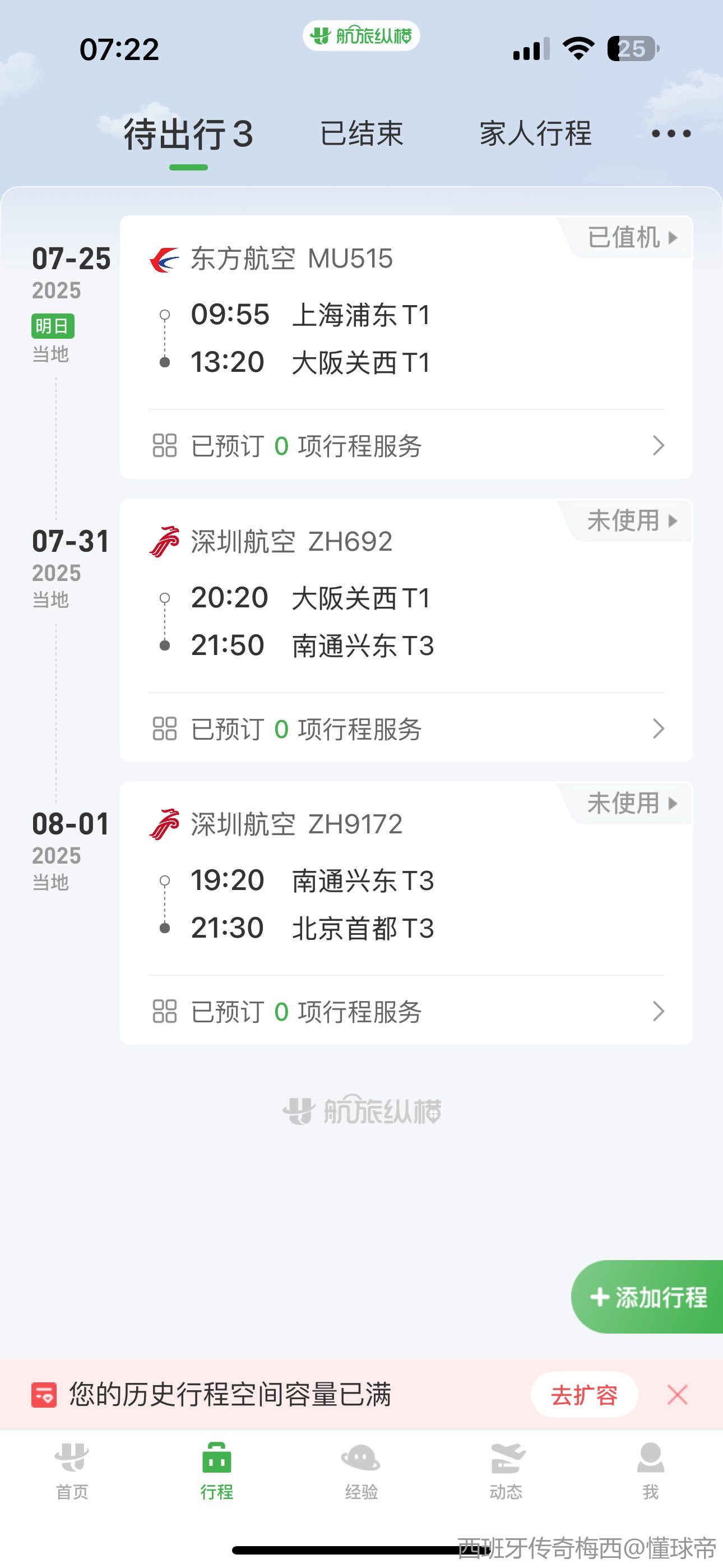Open the three-dot overflow menu
Screen dimensions: 723x1568
click(671, 133)
